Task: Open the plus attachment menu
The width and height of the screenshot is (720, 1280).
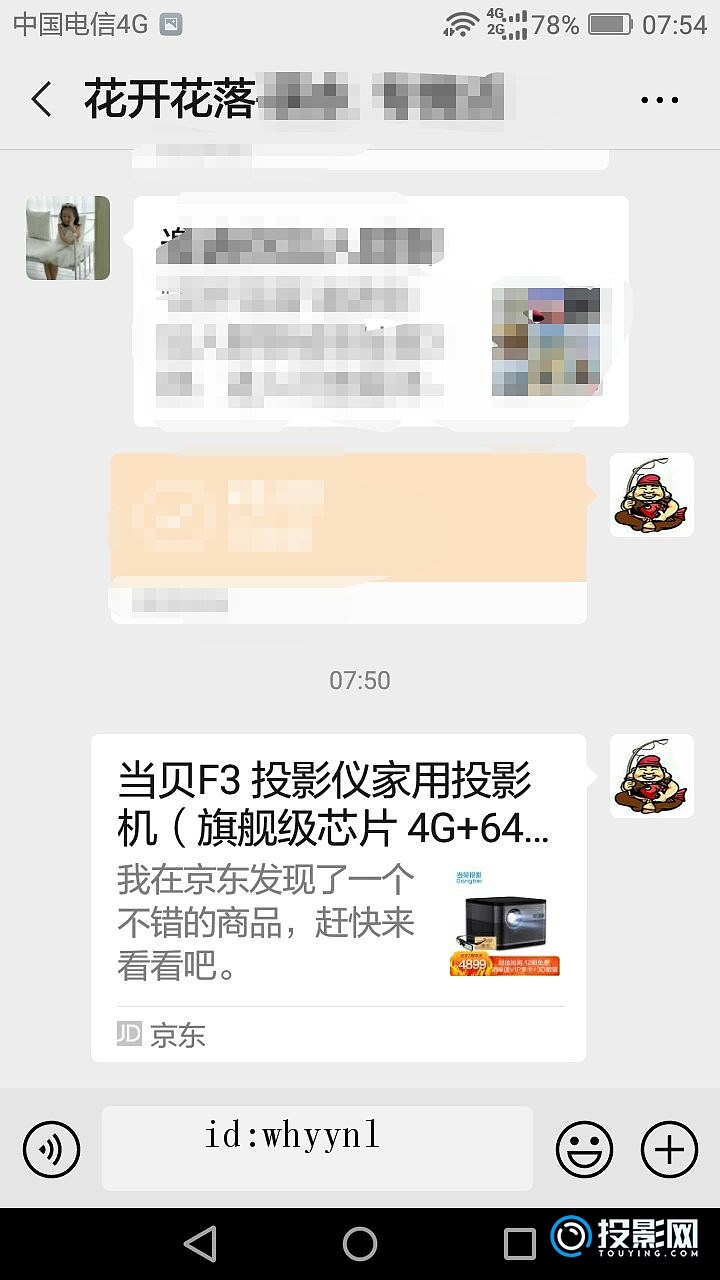Action: pos(669,1148)
